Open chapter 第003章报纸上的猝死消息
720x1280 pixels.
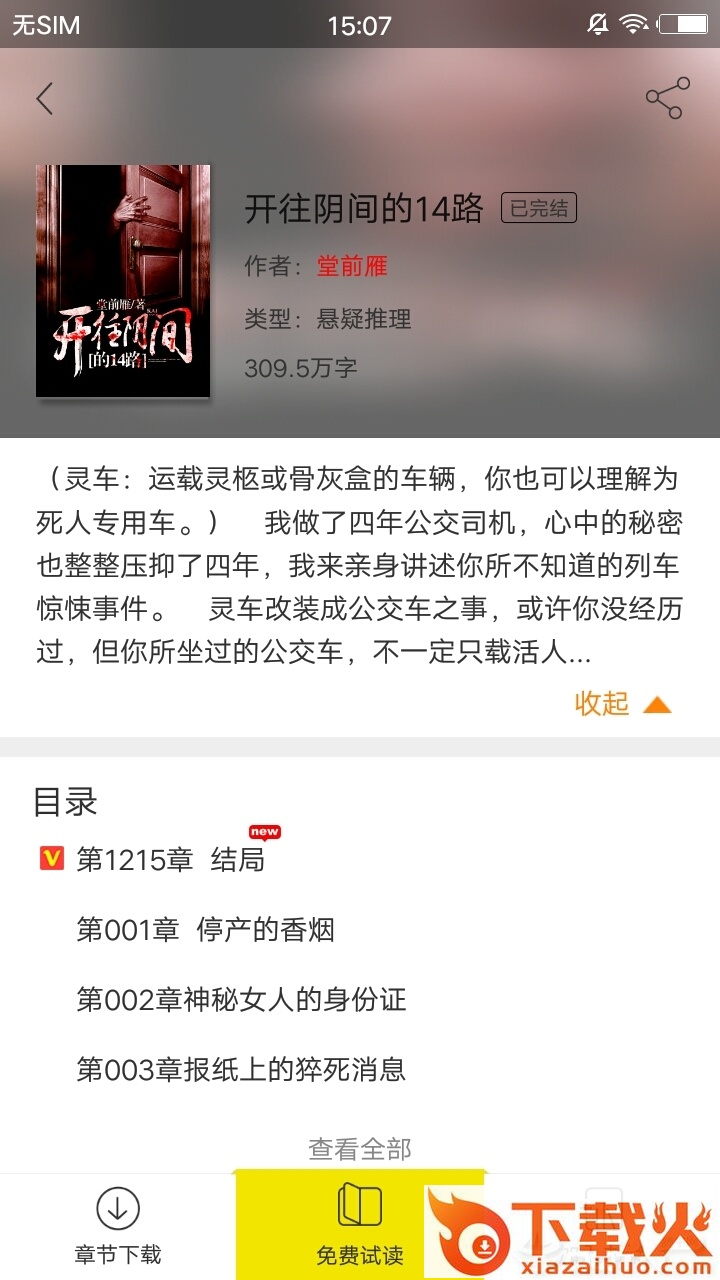point(242,1070)
